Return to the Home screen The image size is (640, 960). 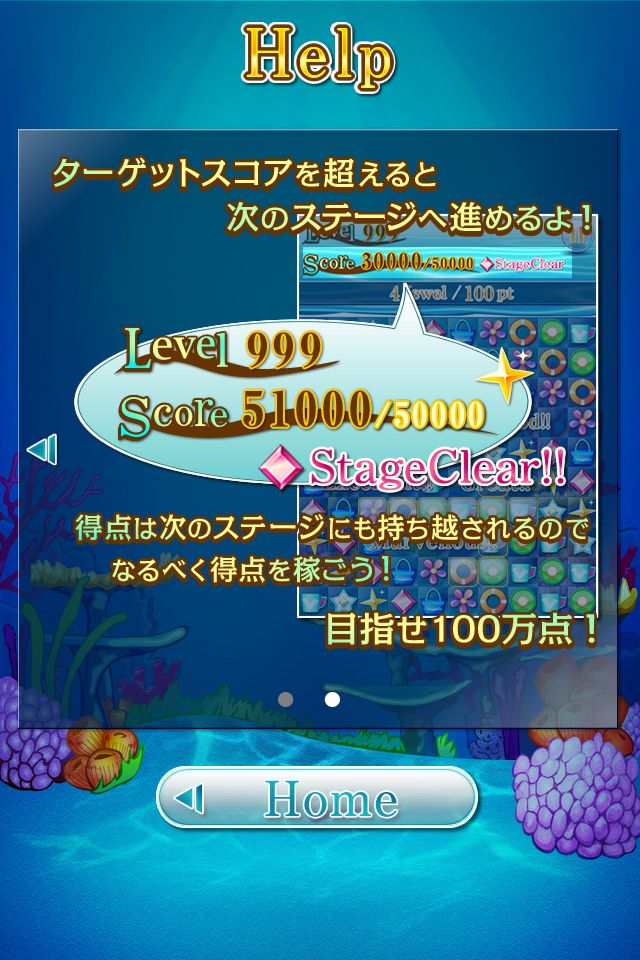pos(317,798)
